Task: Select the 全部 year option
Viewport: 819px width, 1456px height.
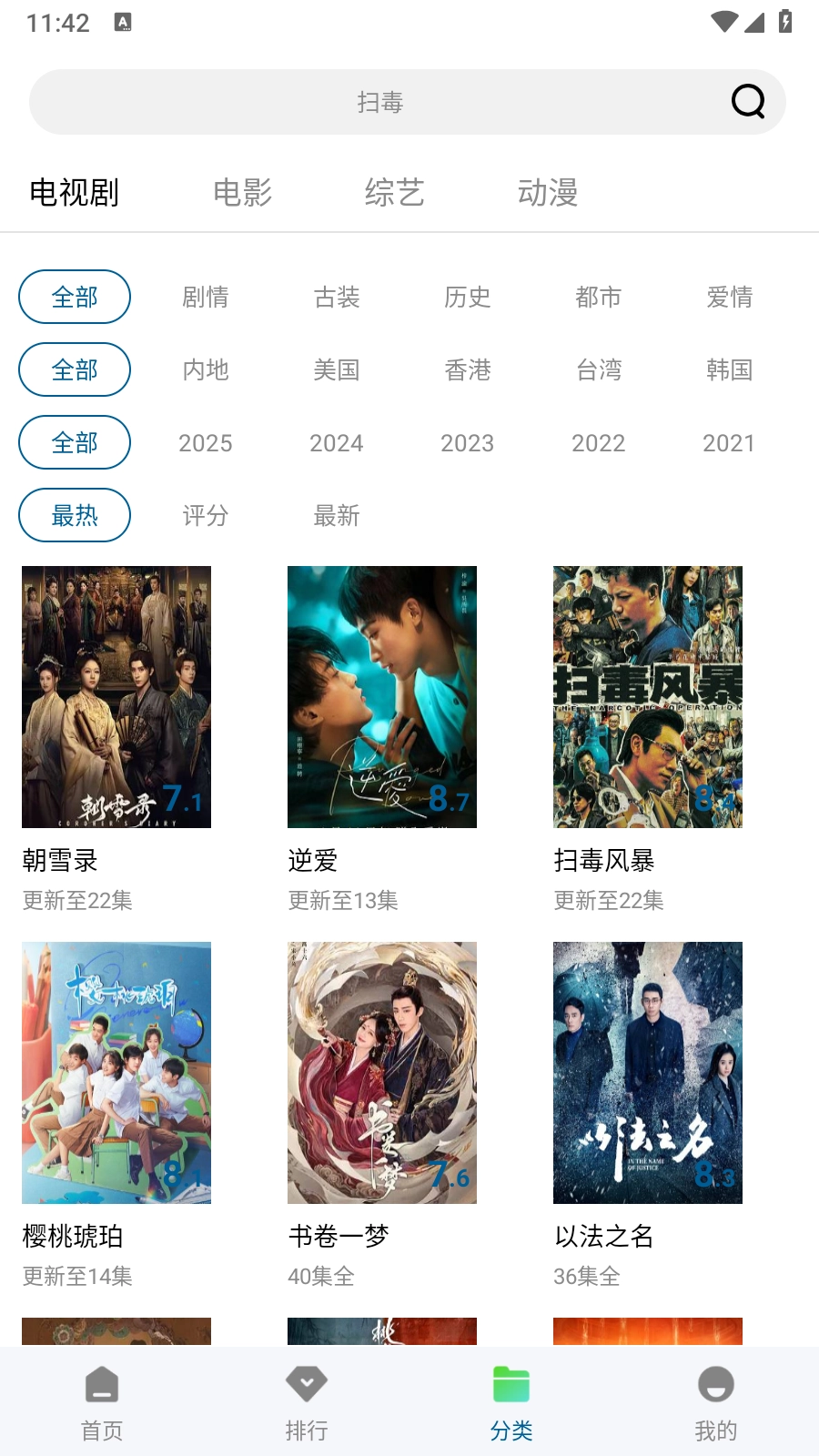Action: point(75,442)
